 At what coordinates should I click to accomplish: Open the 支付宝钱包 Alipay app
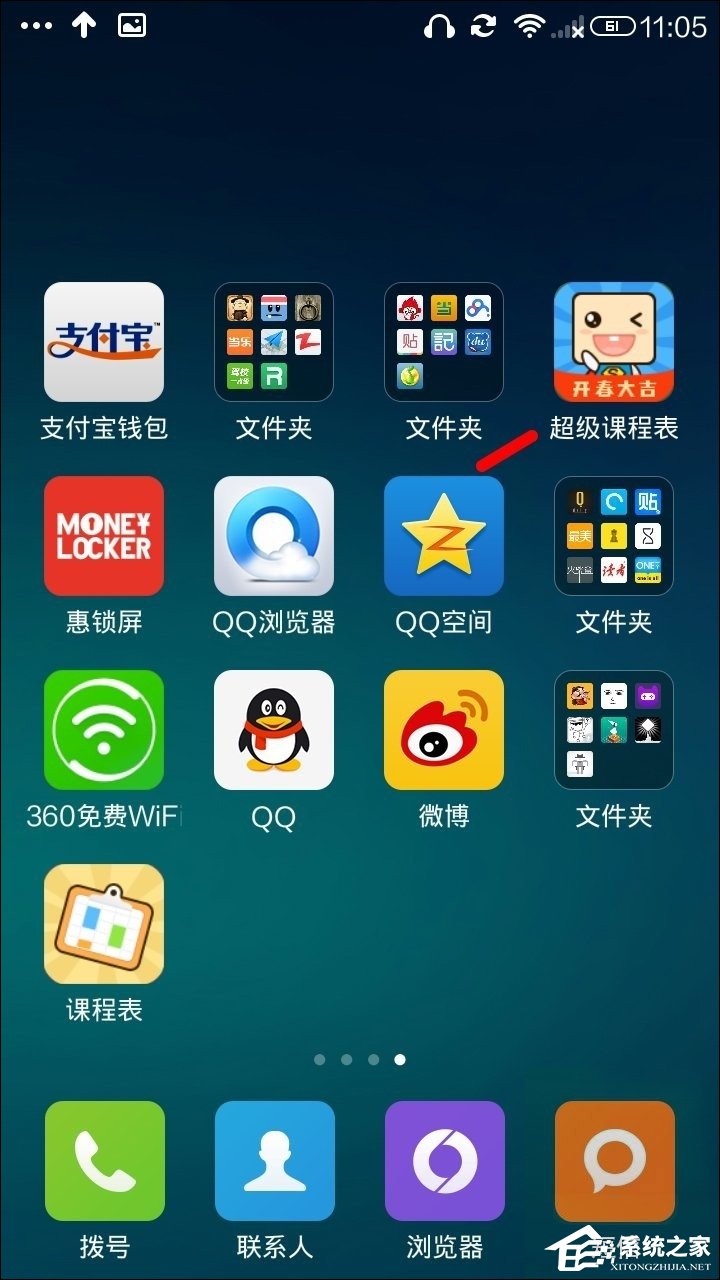click(x=103, y=342)
